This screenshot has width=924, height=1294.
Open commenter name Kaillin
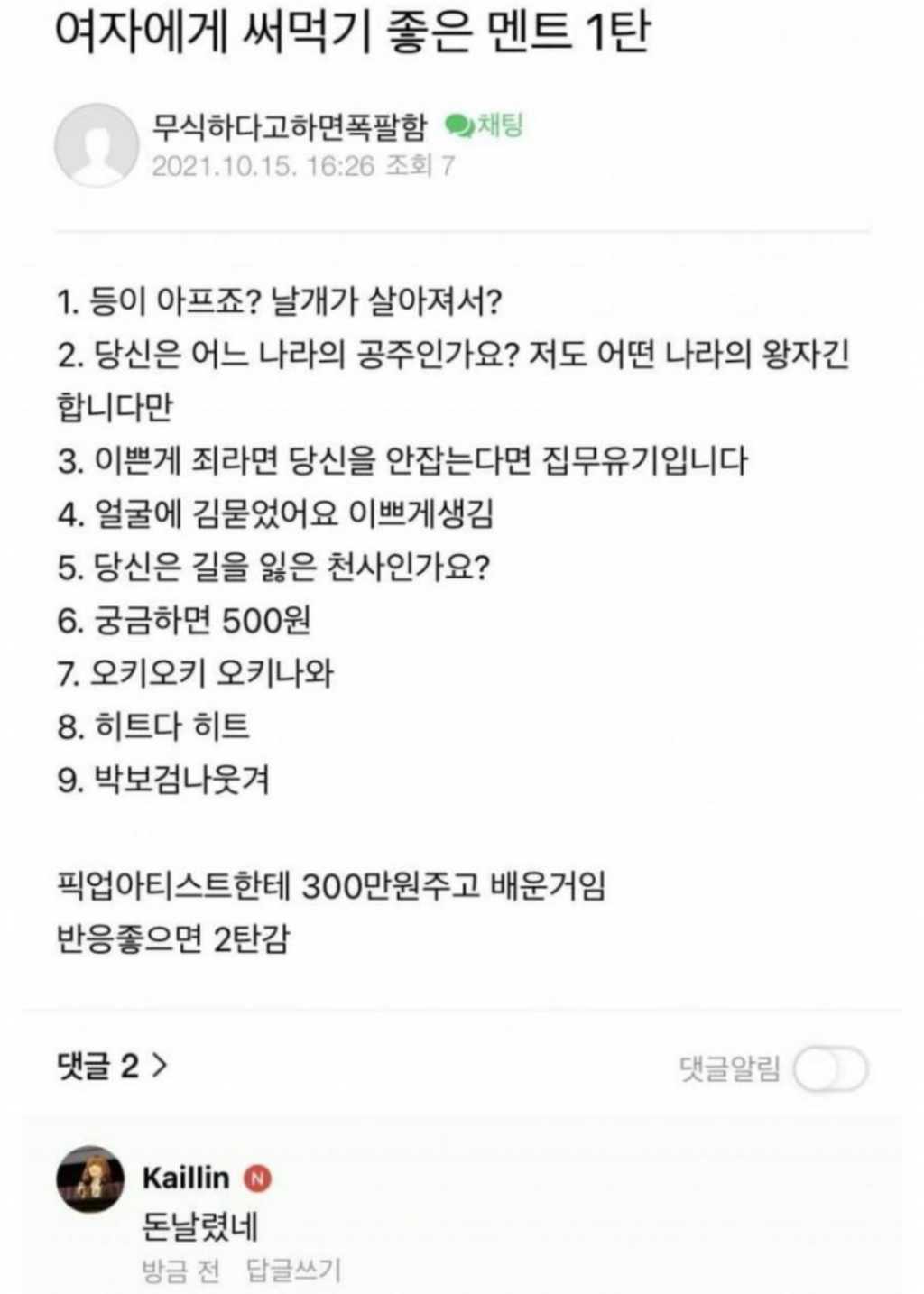click(x=186, y=1178)
